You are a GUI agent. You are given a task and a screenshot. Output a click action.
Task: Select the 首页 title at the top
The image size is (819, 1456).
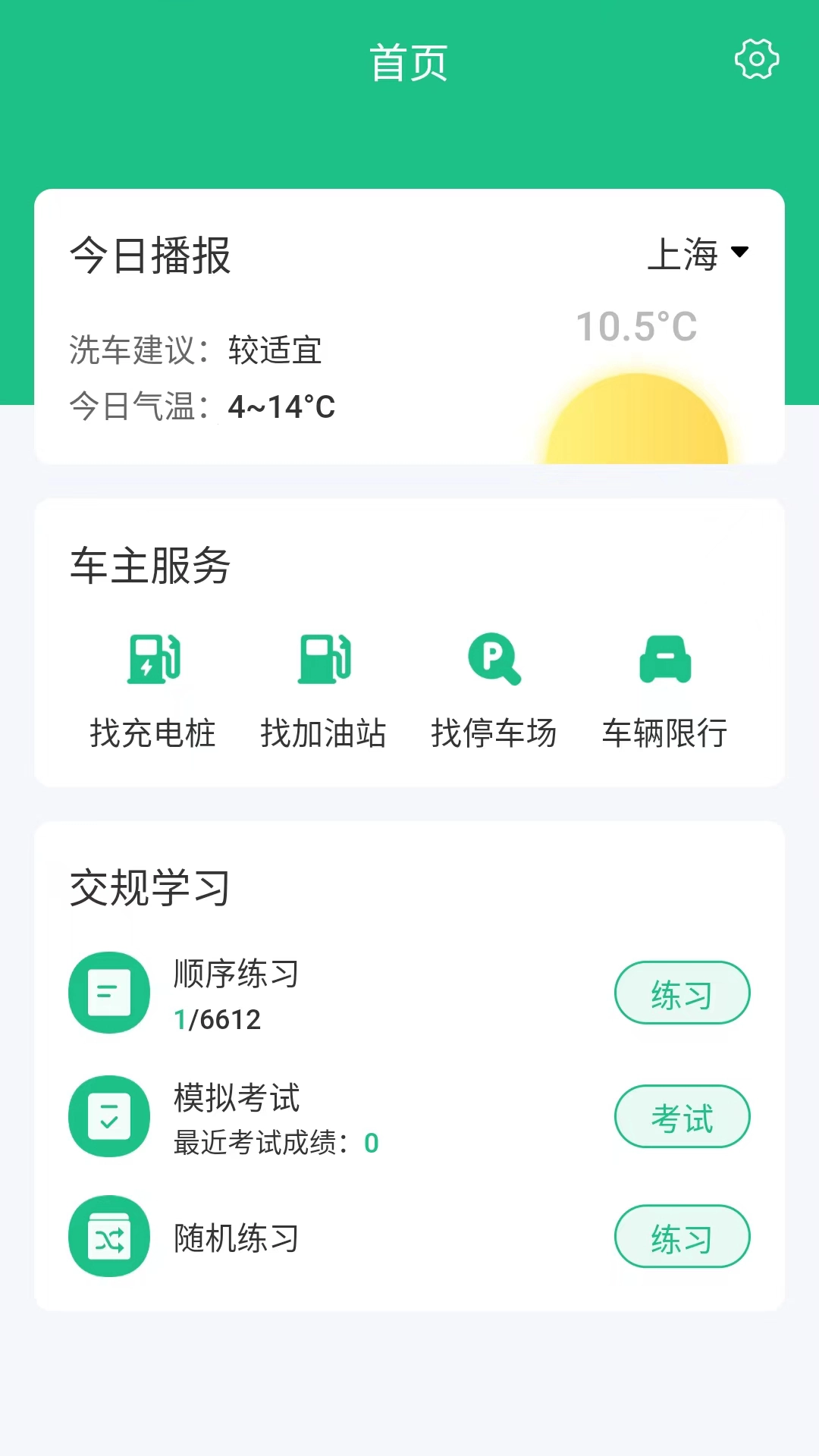[x=409, y=62]
